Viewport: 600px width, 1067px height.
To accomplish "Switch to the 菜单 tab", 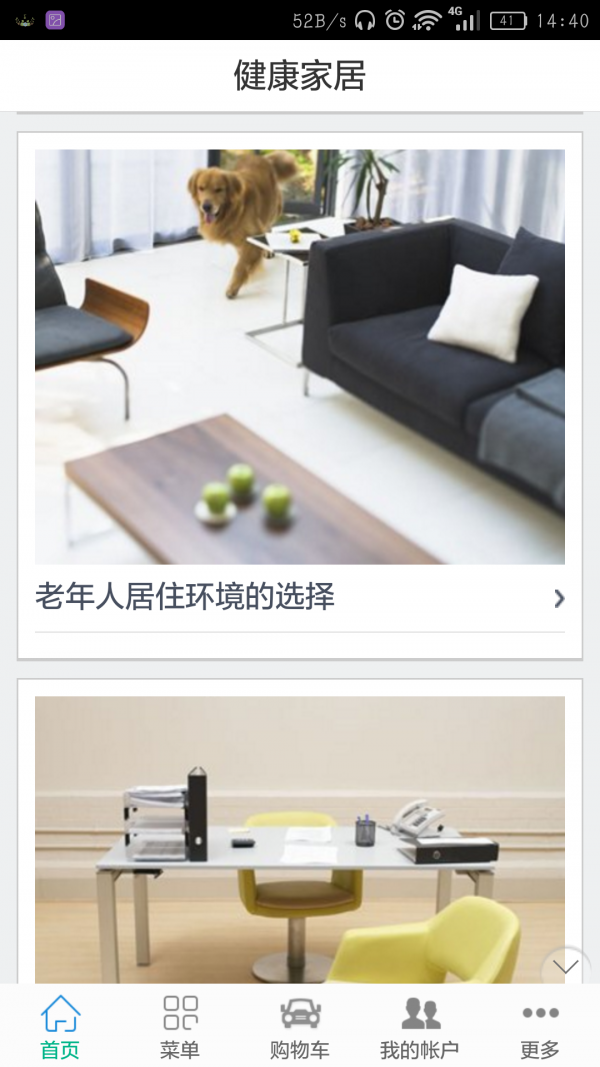I will (180, 1027).
